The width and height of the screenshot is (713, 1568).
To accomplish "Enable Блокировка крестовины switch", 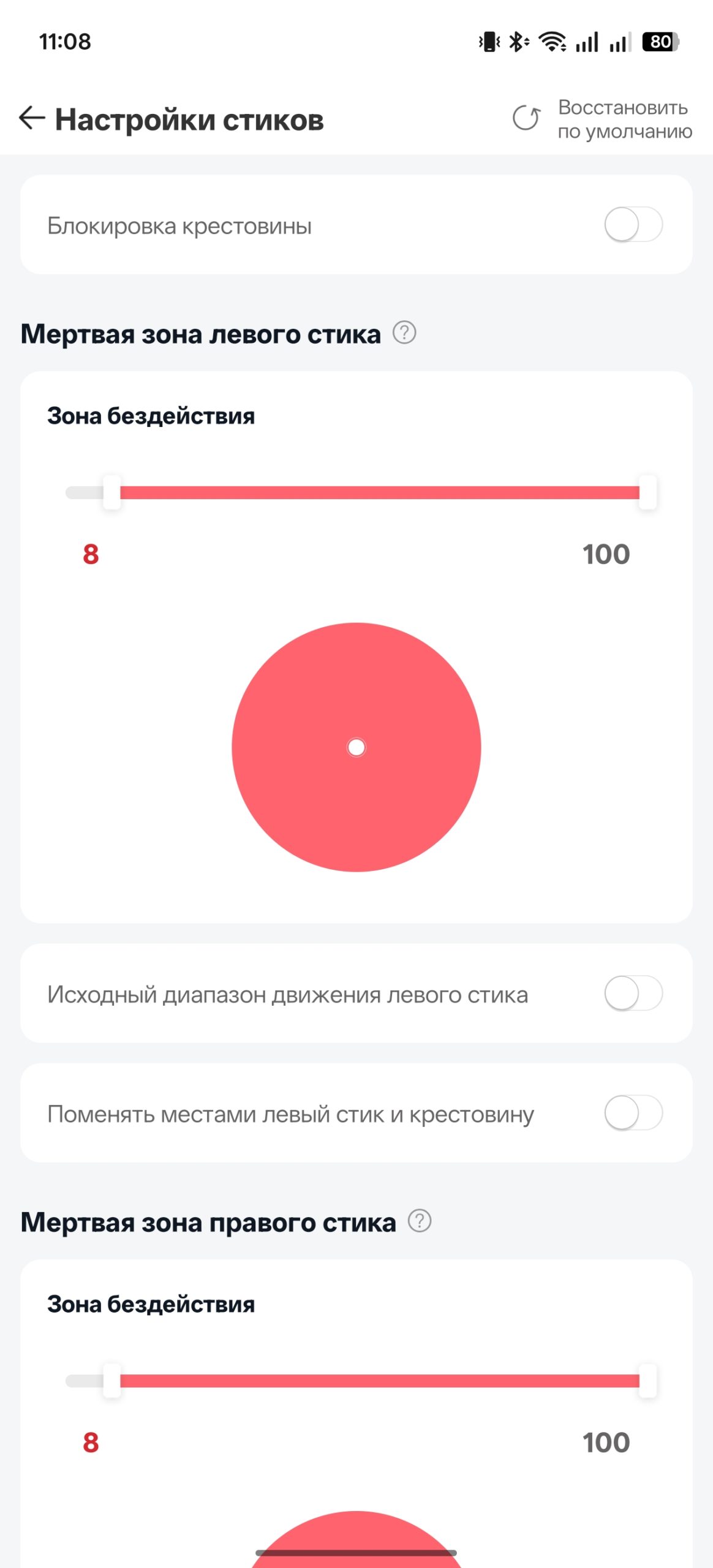I will click(x=633, y=225).
